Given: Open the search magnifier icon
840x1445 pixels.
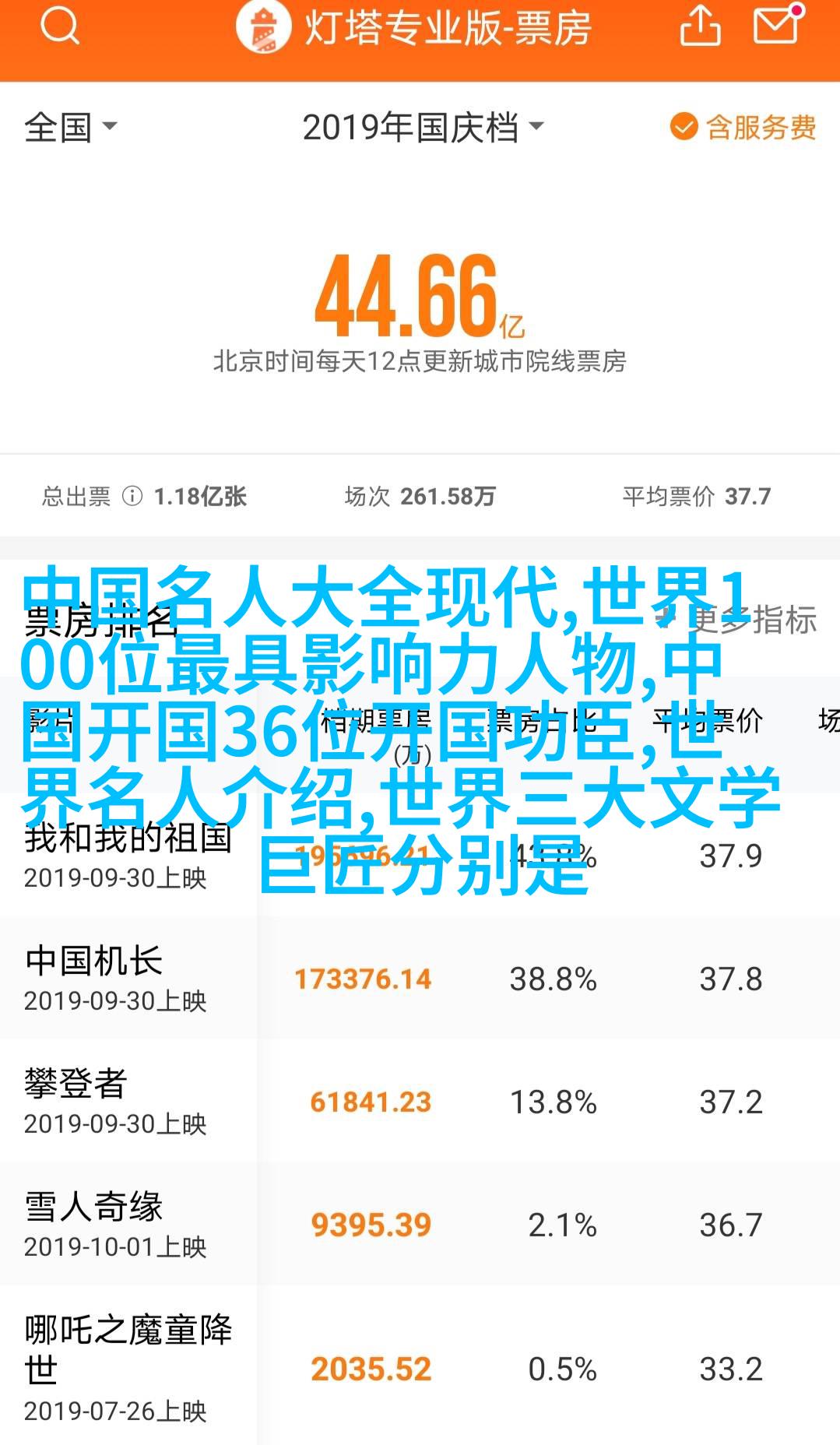Looking at the screenshot, I should pyautogui.click(x=60, y=26).
